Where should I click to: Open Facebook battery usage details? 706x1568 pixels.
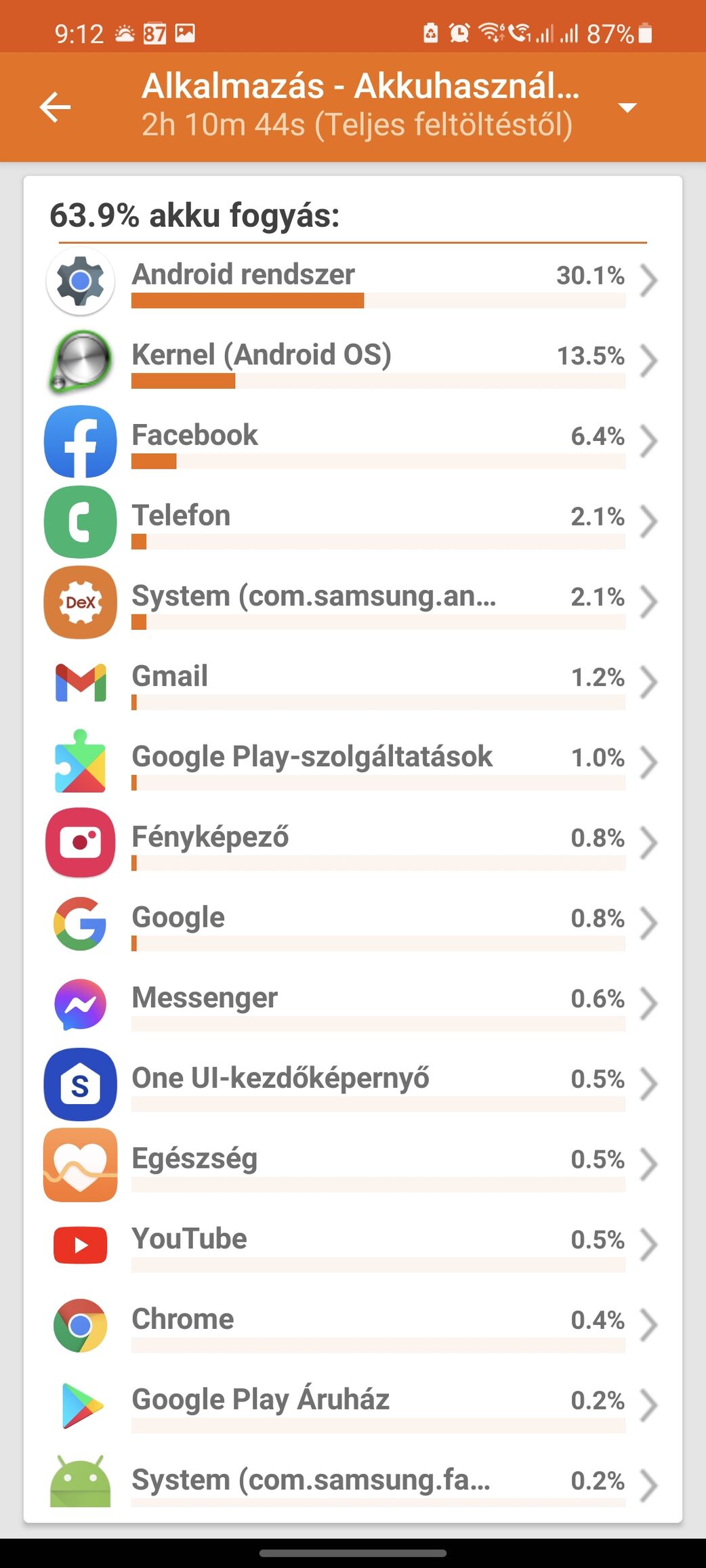[352, 442]
